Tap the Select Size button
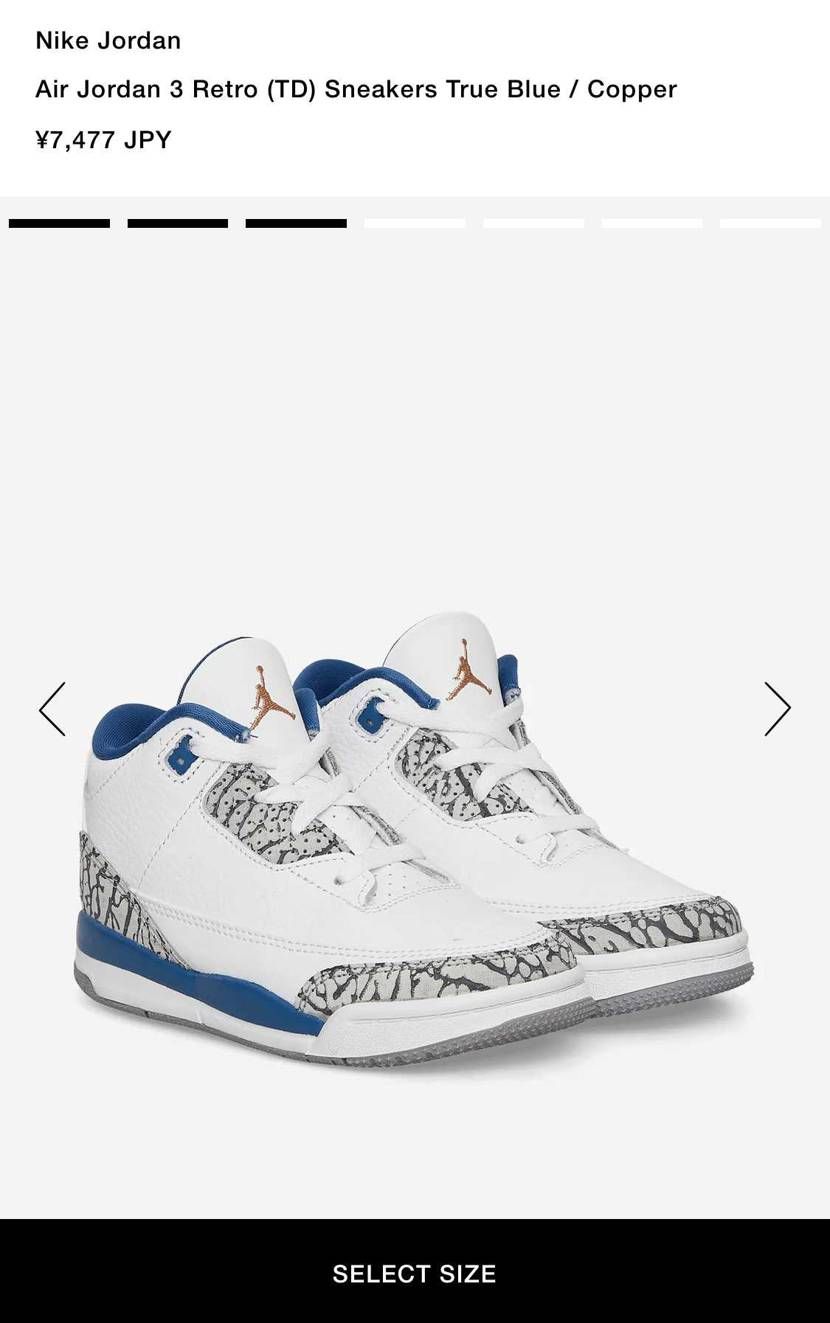Screen dimensions: 830x1323 pyautogui.click(x=415, y=1273)
